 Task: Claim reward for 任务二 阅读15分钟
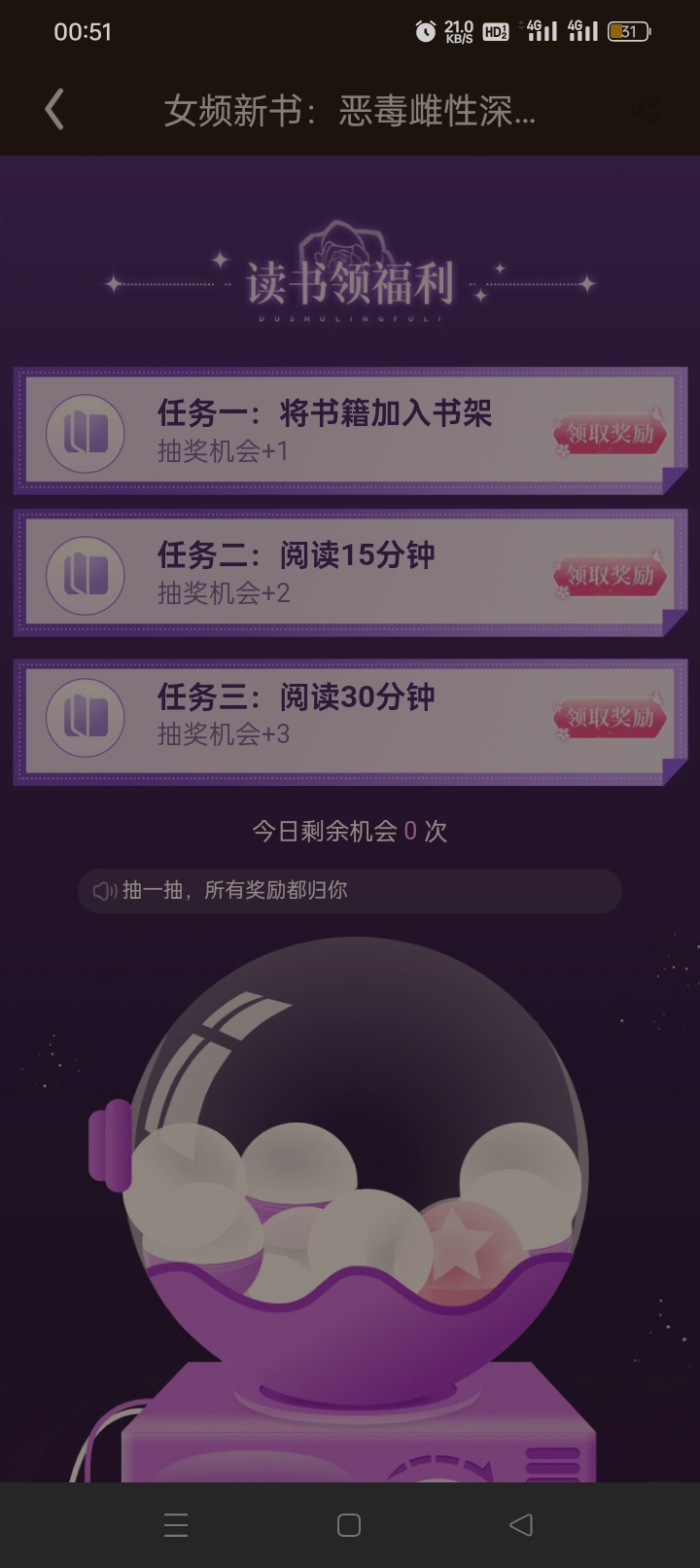pos(611,576)
